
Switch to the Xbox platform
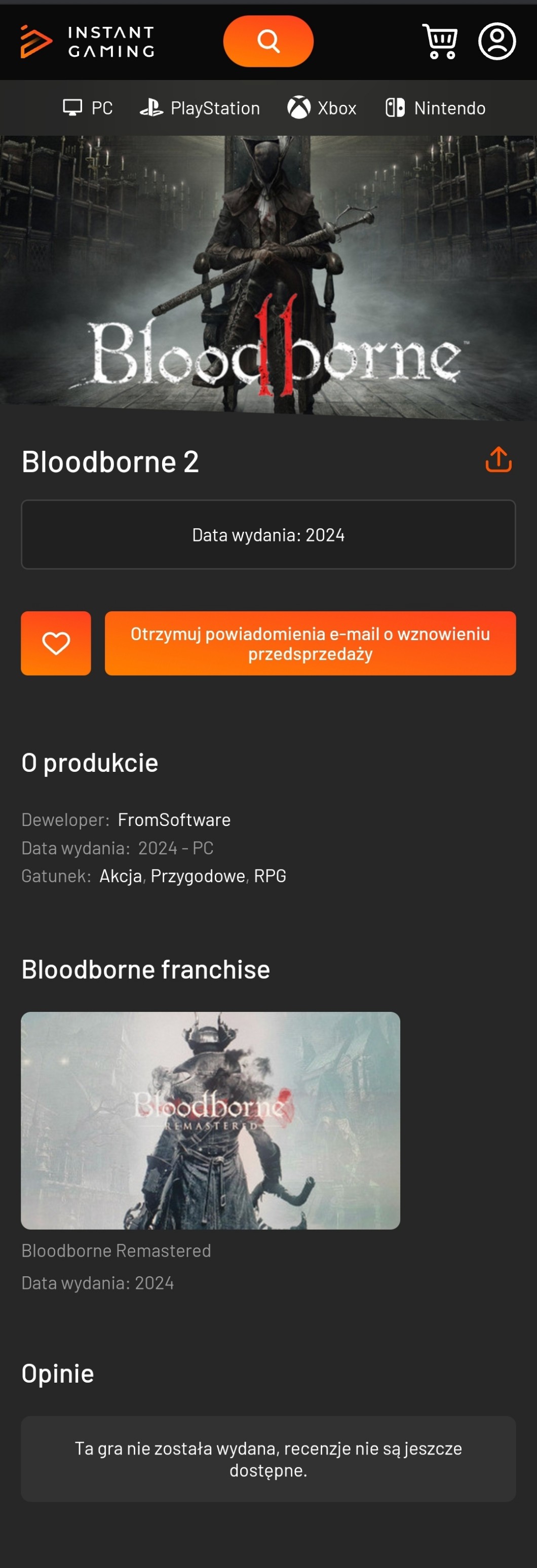322,108
